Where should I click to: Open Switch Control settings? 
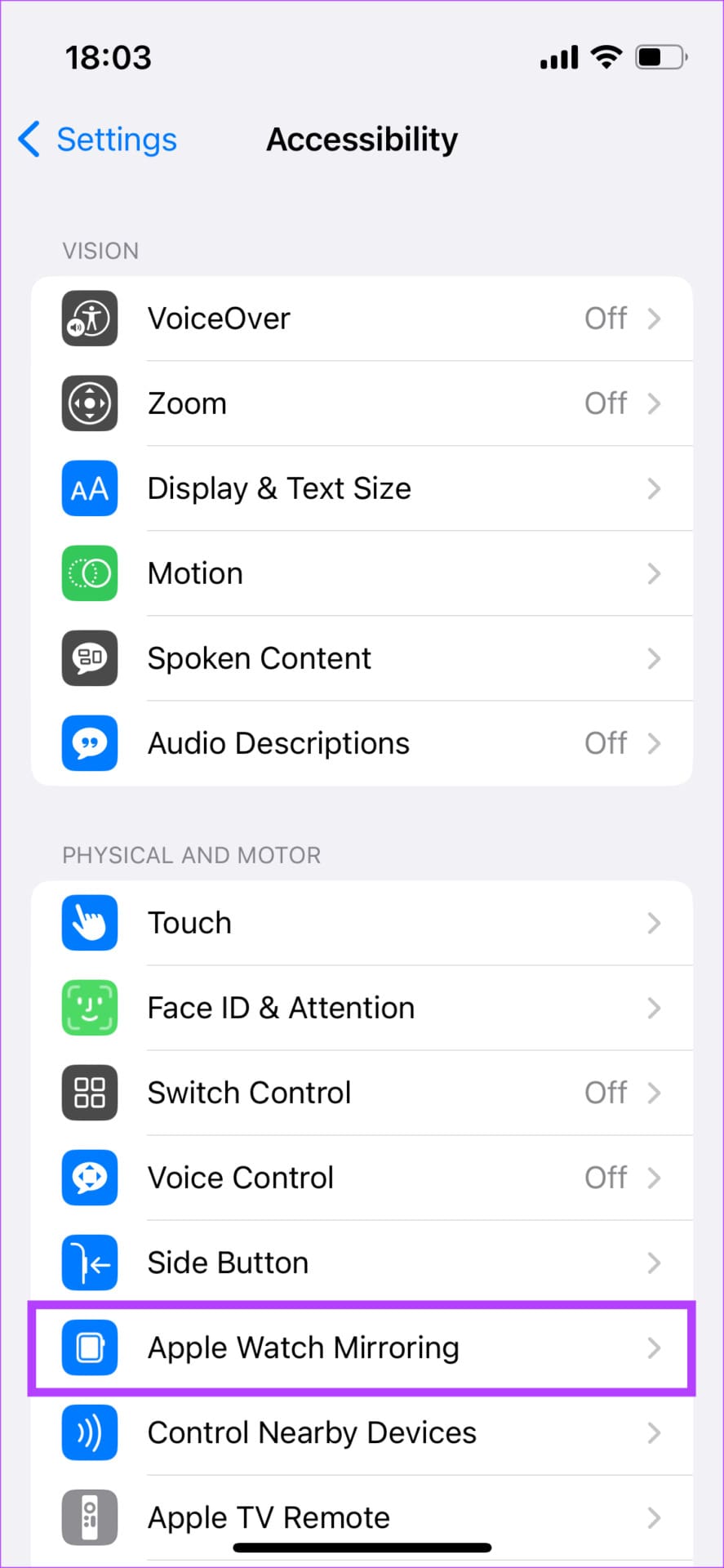coord(362,1093)
